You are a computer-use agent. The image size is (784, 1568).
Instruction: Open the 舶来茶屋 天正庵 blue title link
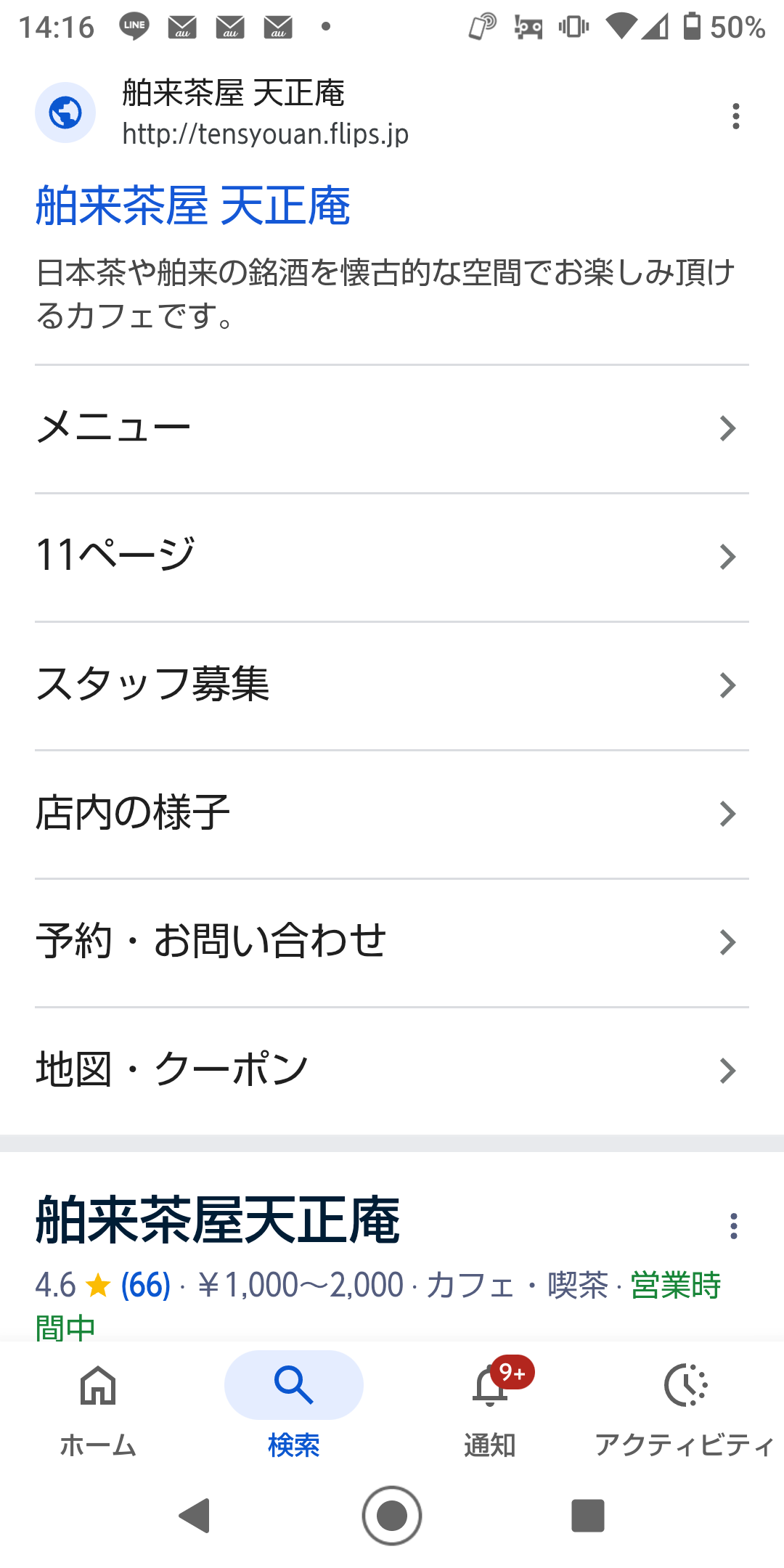pos(193,205)
